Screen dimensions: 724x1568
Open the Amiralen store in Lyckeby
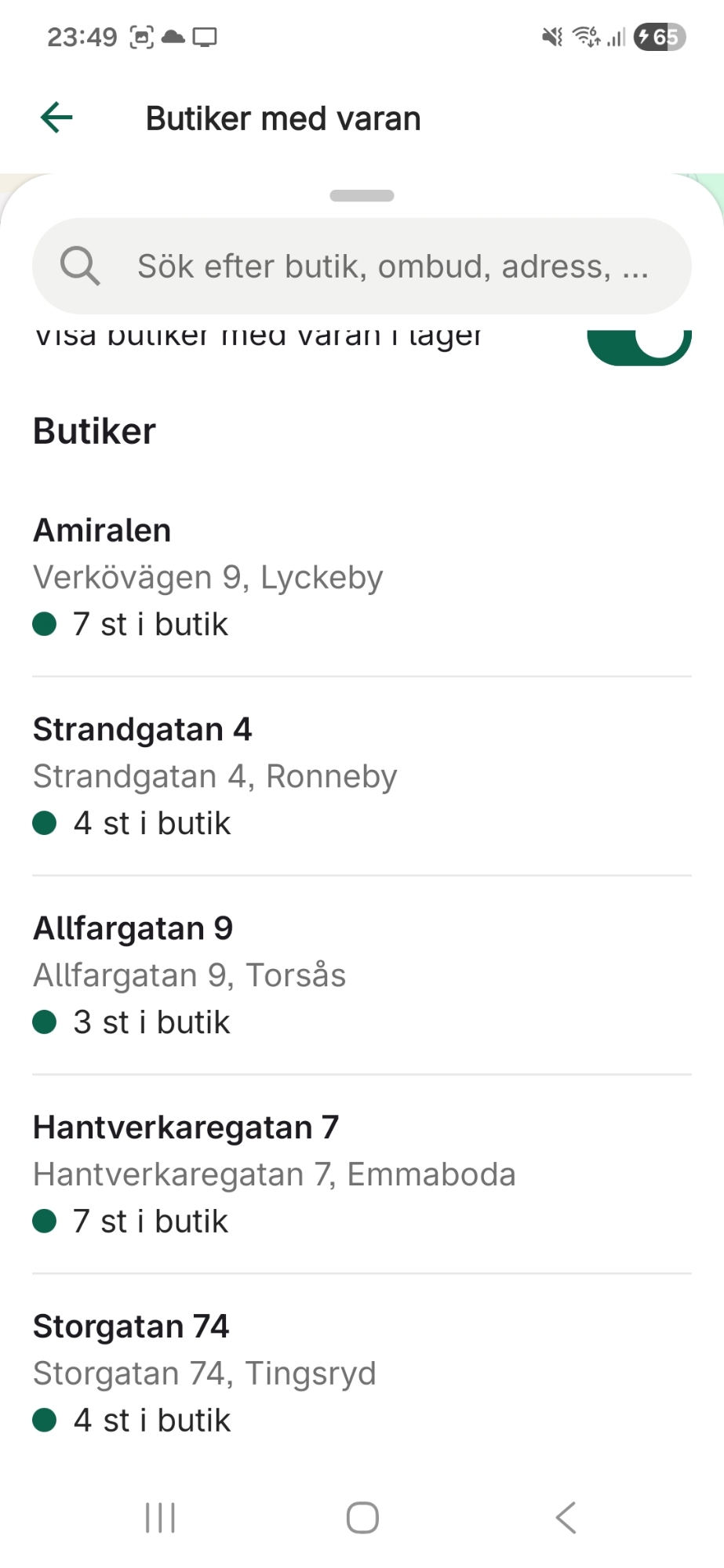362,577
